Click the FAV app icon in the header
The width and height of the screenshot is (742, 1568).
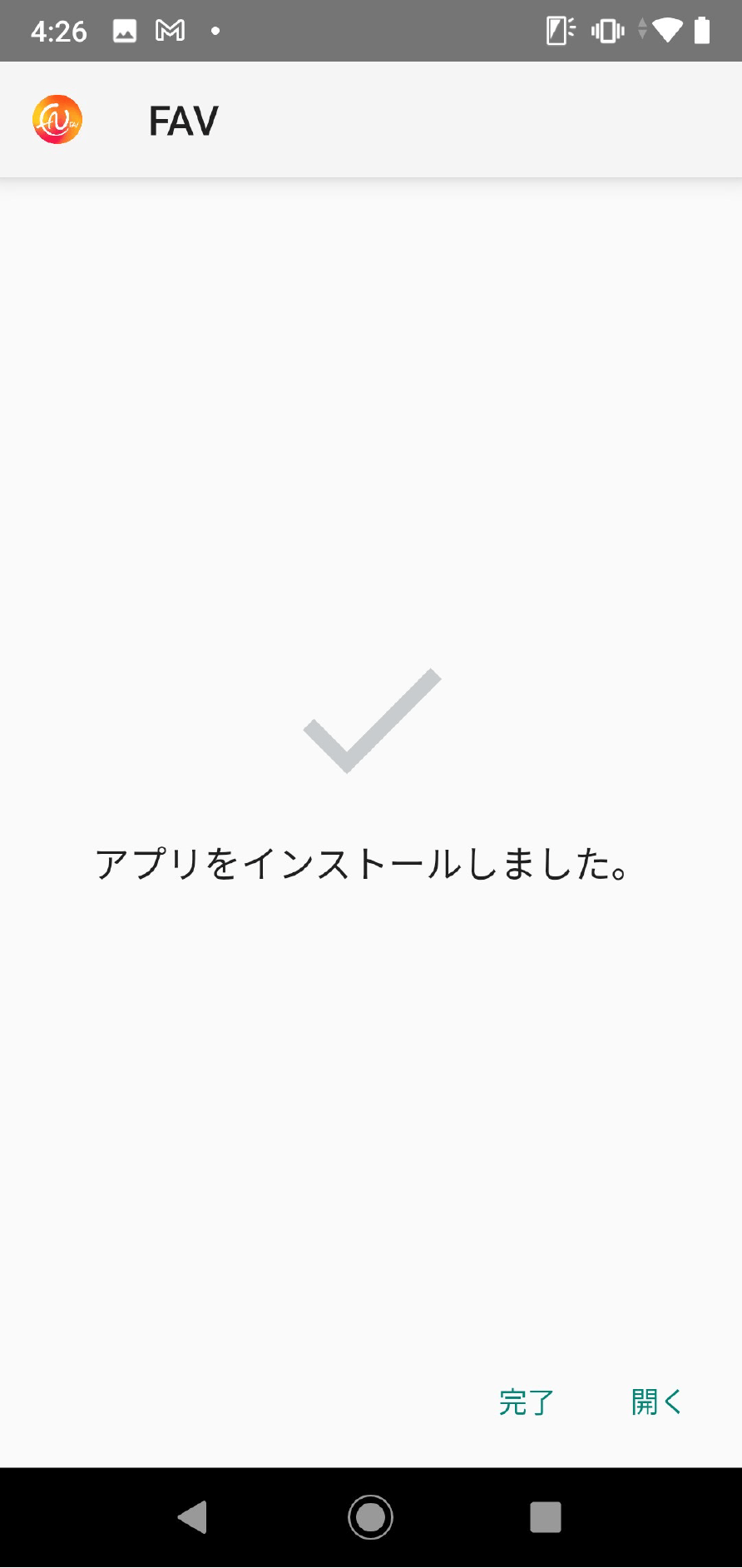tap(57, 119)
